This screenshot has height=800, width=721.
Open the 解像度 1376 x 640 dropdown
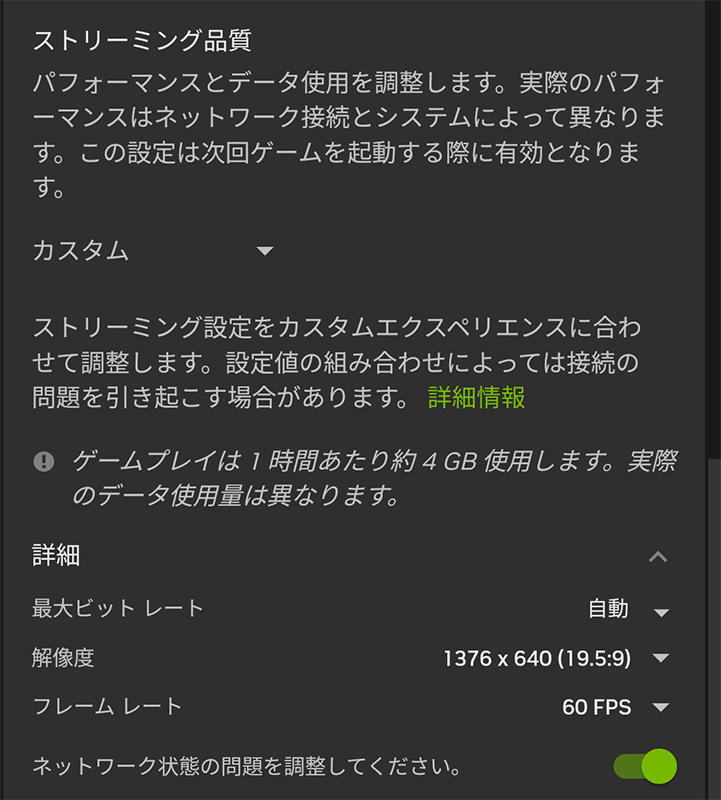[556, 658]
